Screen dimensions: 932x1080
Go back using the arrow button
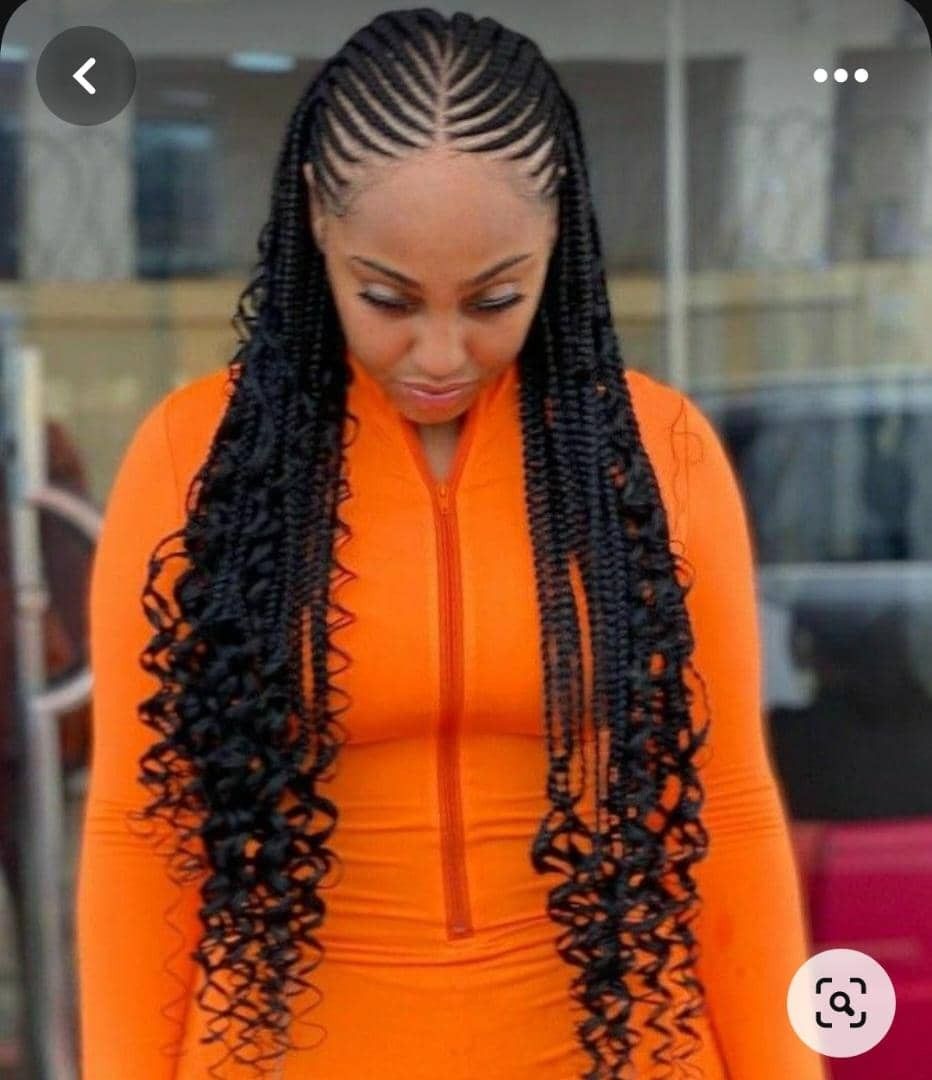pyautogui.click(x=86, y=76)
